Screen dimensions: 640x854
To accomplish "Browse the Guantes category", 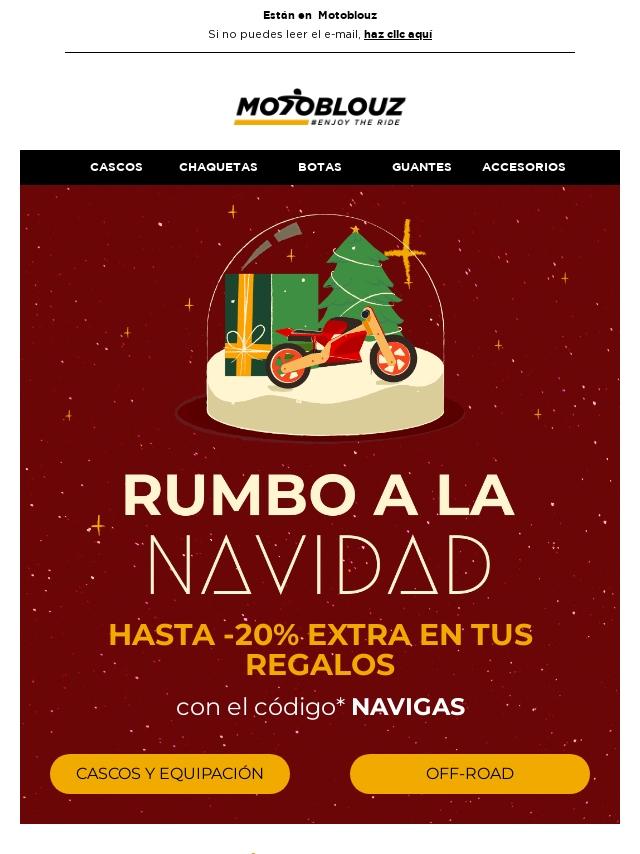I will pyautogui.click(x=421, y=167).
